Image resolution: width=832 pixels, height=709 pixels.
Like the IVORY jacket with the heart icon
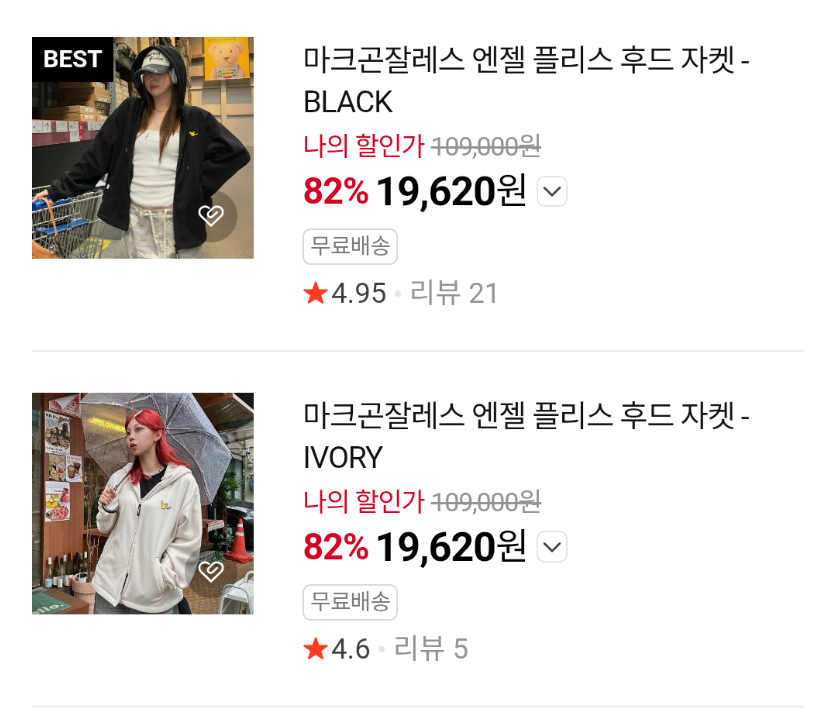tap(211, 571)
